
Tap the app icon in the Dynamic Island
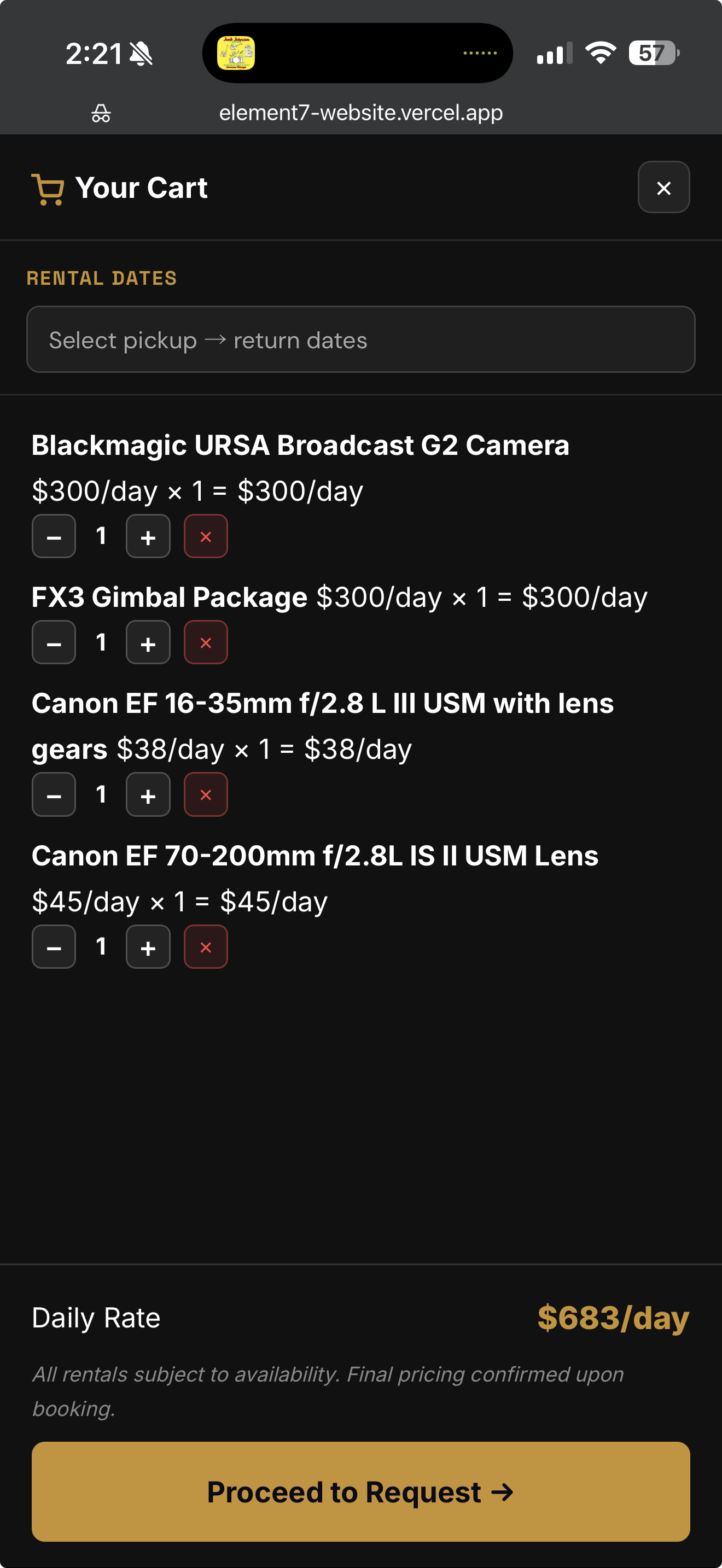237,52
